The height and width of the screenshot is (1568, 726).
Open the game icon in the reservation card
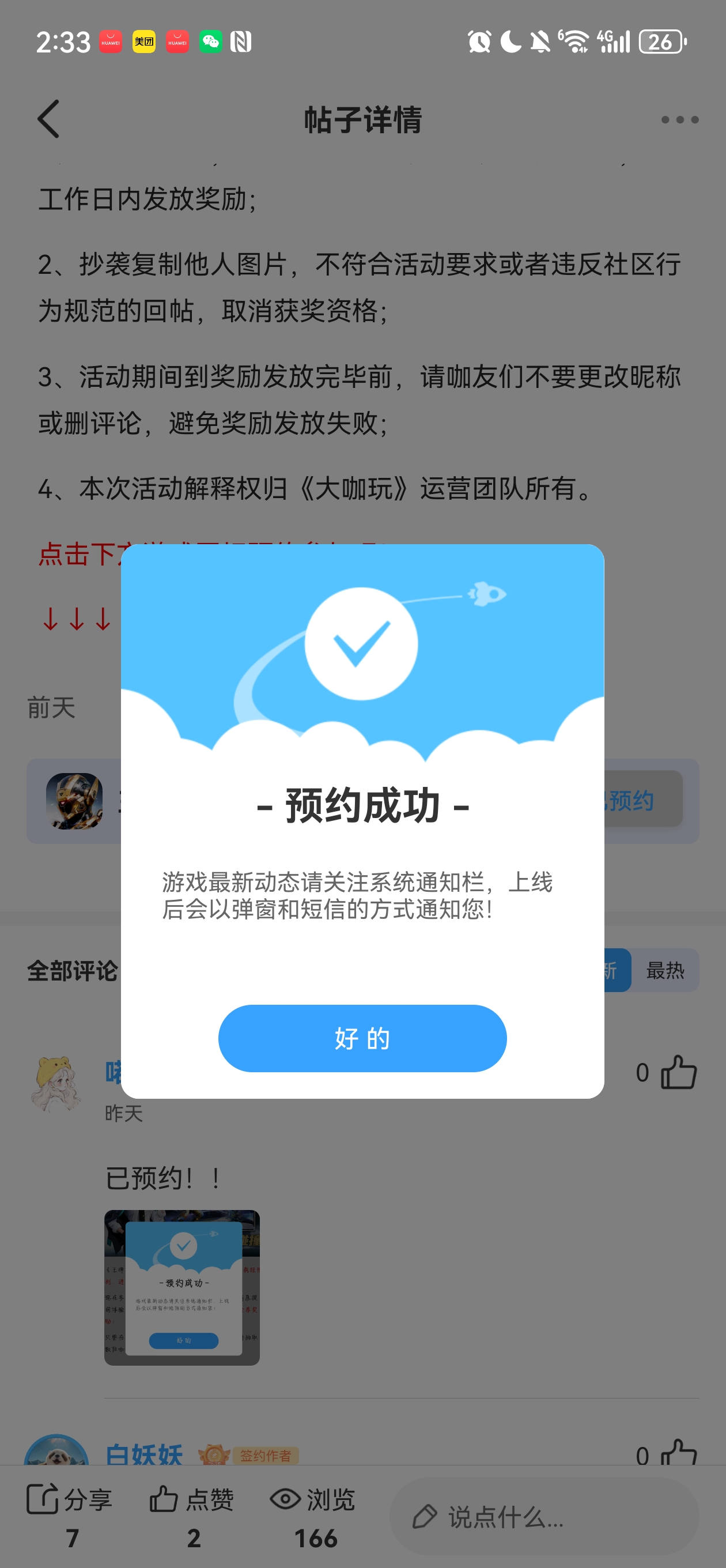pos(74,801)
